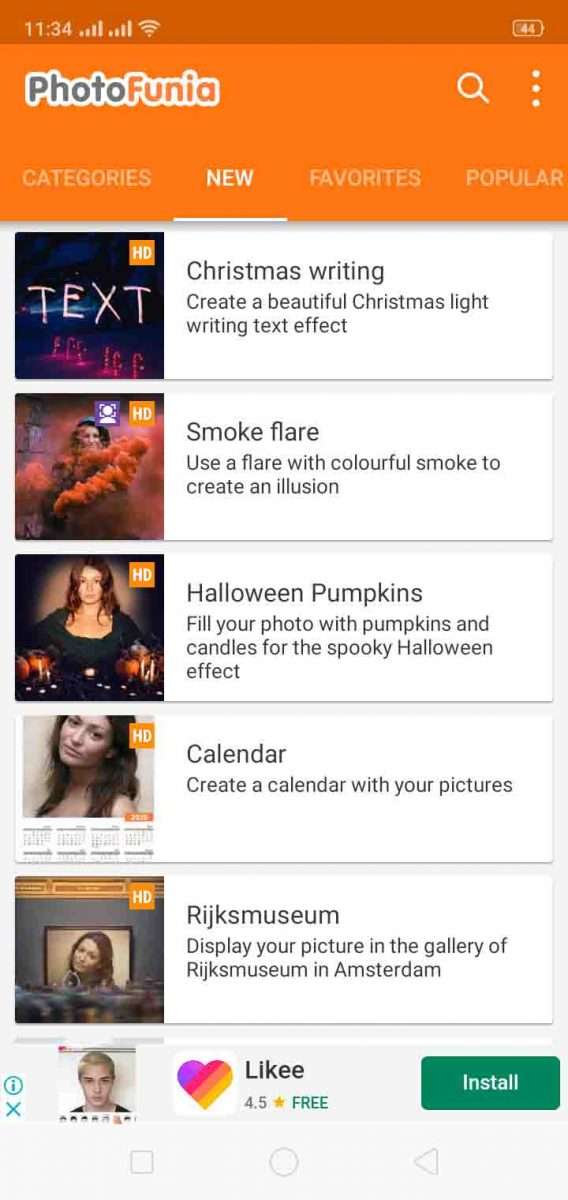Image resolution: width=568 pixels, height=1200 pixels.
Task: Open the Calendar effect
Action: click(284, 789)
